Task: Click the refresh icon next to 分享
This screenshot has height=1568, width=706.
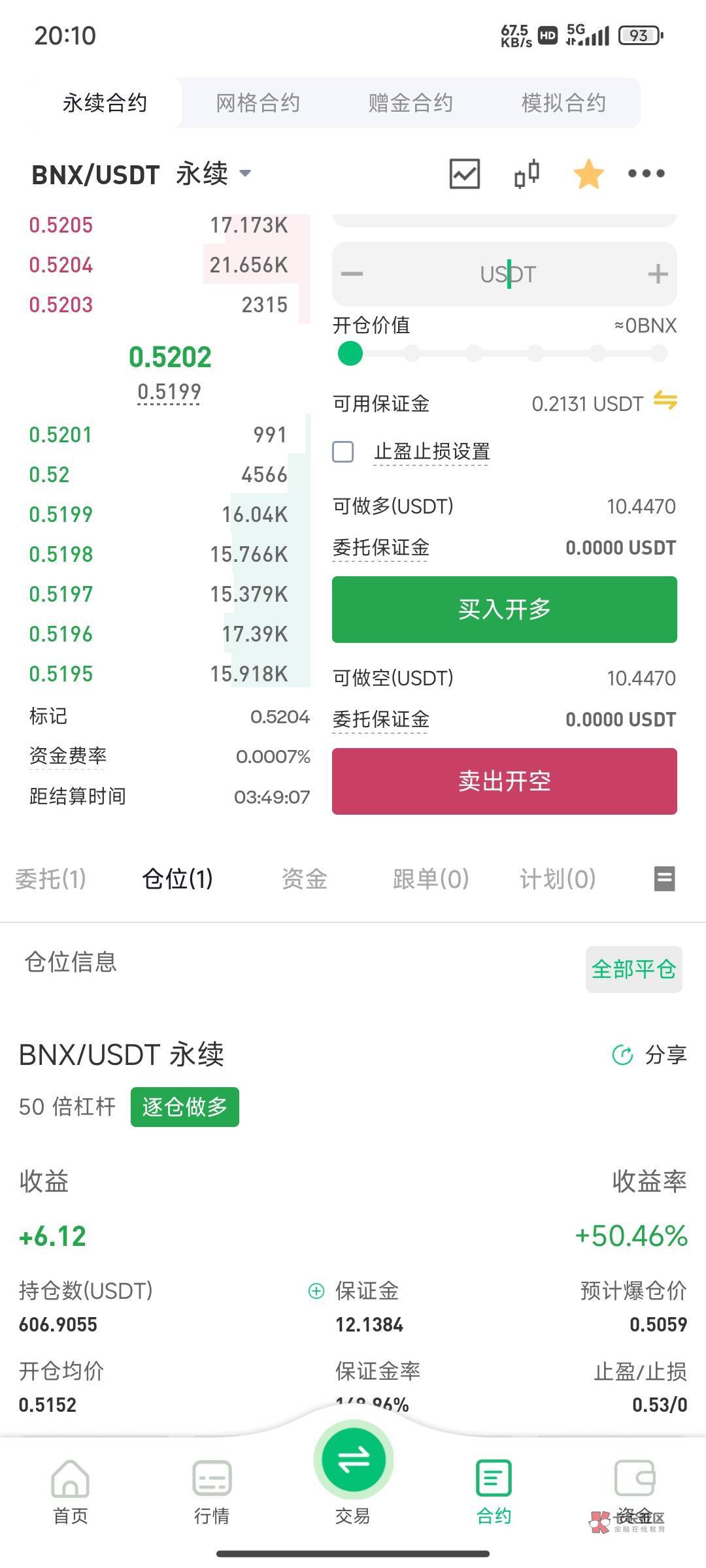Action: coord(621,1054)
